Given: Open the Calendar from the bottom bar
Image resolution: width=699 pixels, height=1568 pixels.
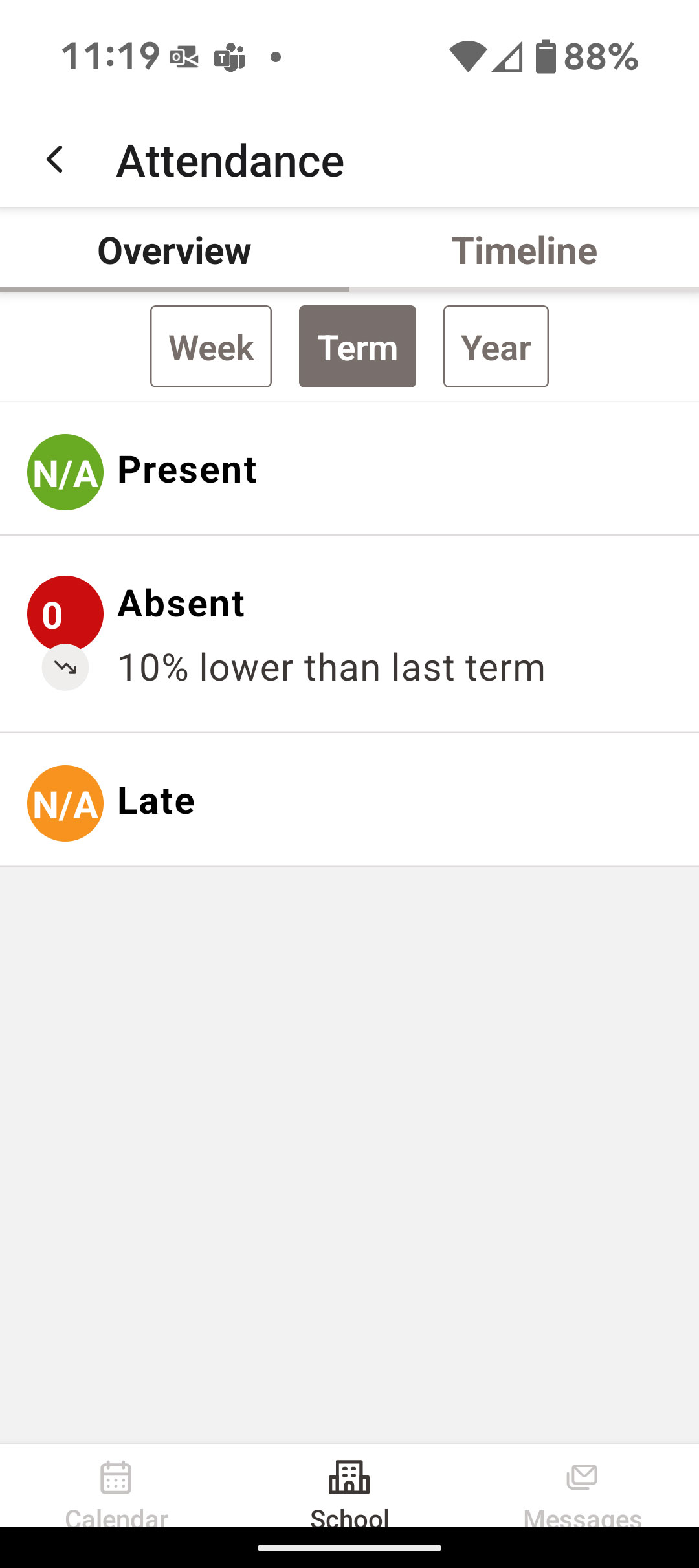Looking at the screenshot, I should (116, 1494).
